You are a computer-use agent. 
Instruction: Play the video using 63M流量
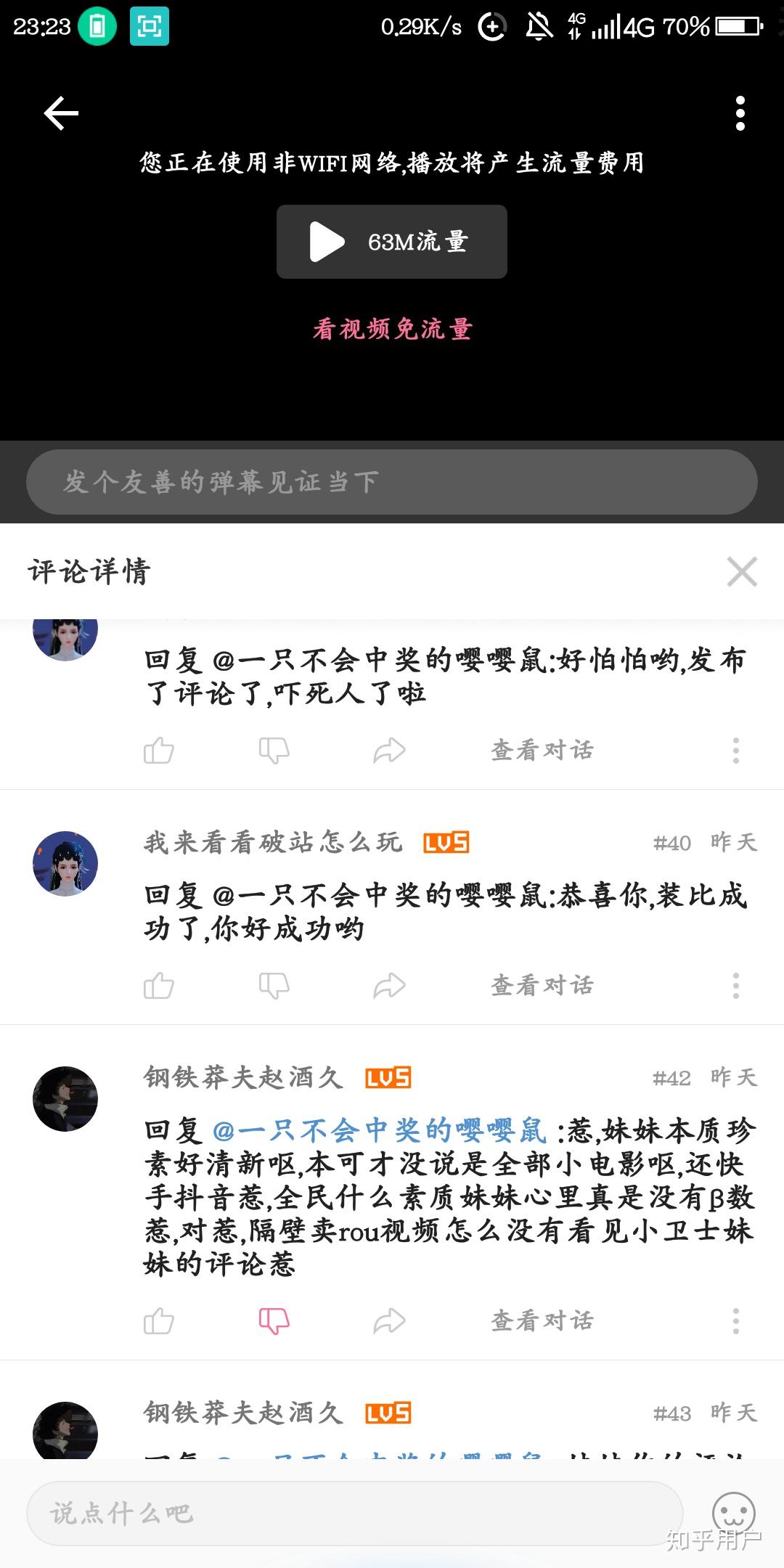coord(391,242)
